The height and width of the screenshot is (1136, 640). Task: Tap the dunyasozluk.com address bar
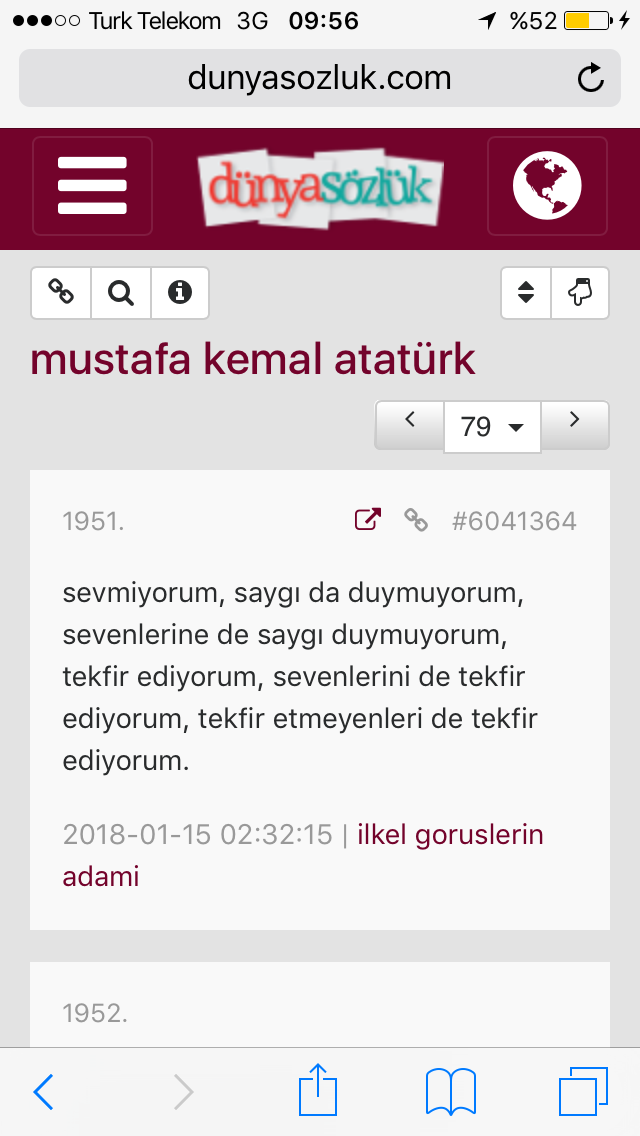(x=320, y=78)
